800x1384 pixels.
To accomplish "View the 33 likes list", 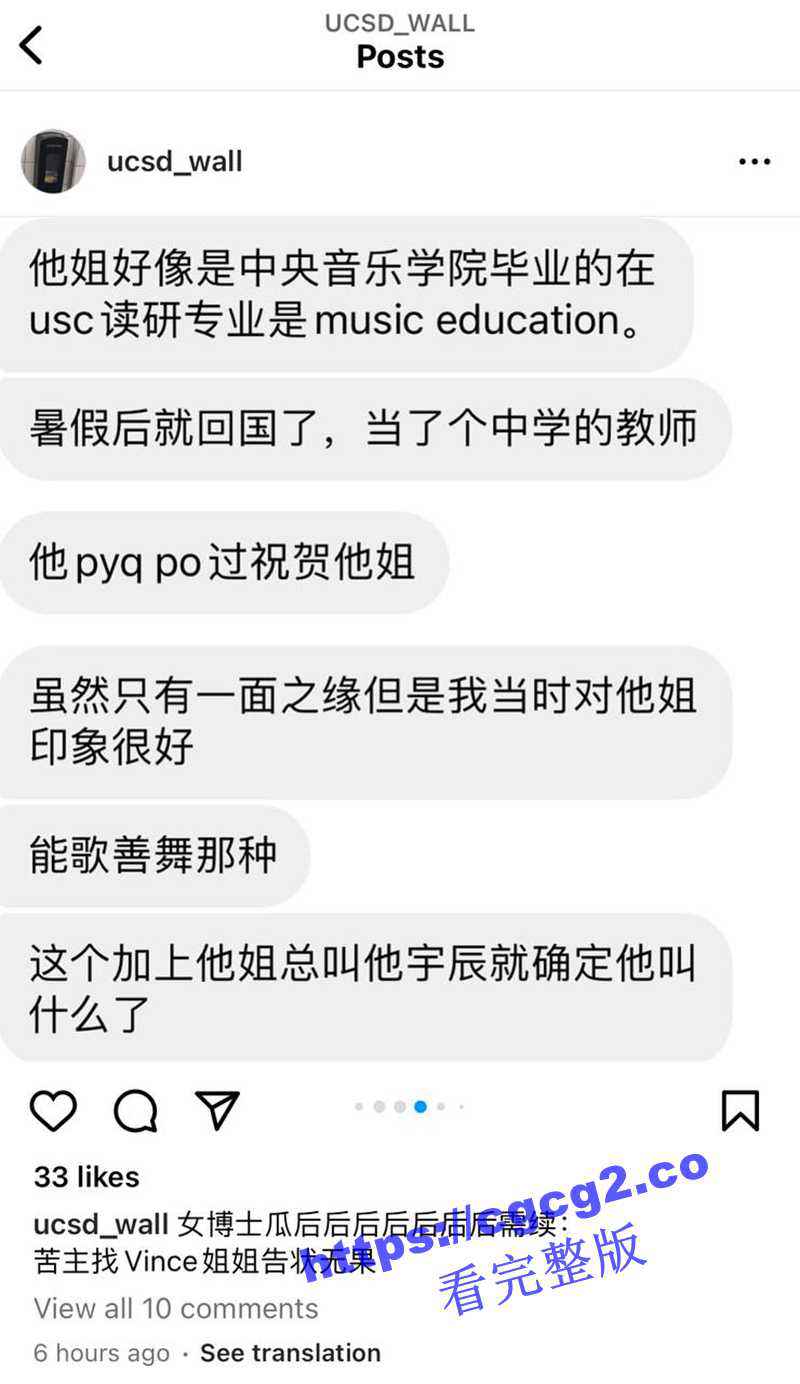I will [87, 1177].
